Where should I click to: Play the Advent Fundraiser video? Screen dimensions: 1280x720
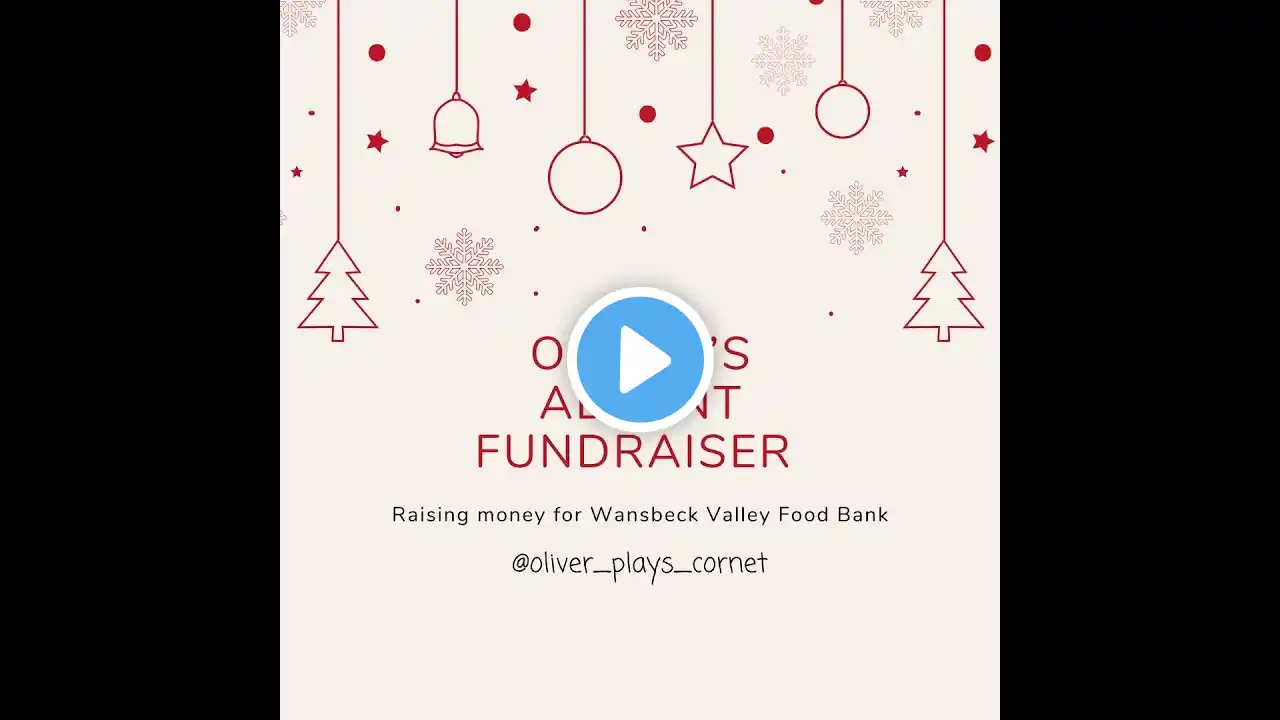pos(640,360)
